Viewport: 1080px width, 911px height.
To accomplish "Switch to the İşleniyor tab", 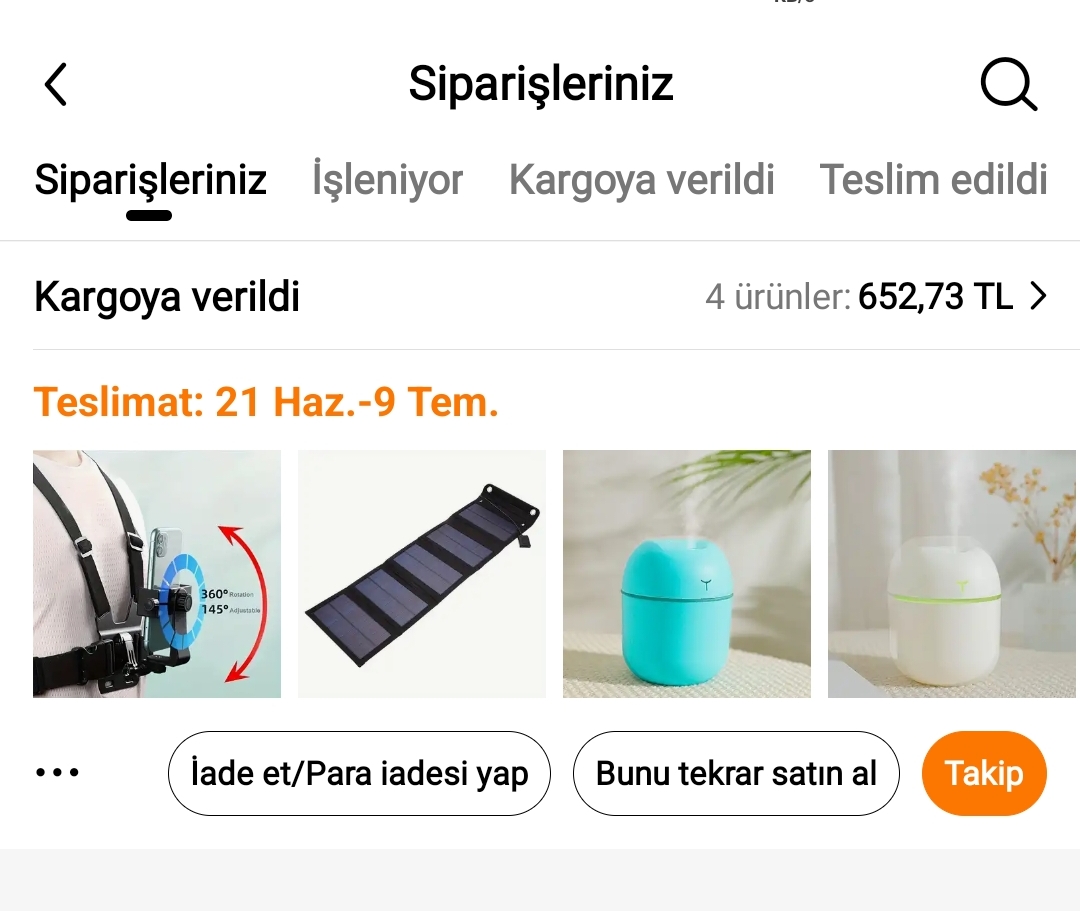I will [x=387, y=181].
